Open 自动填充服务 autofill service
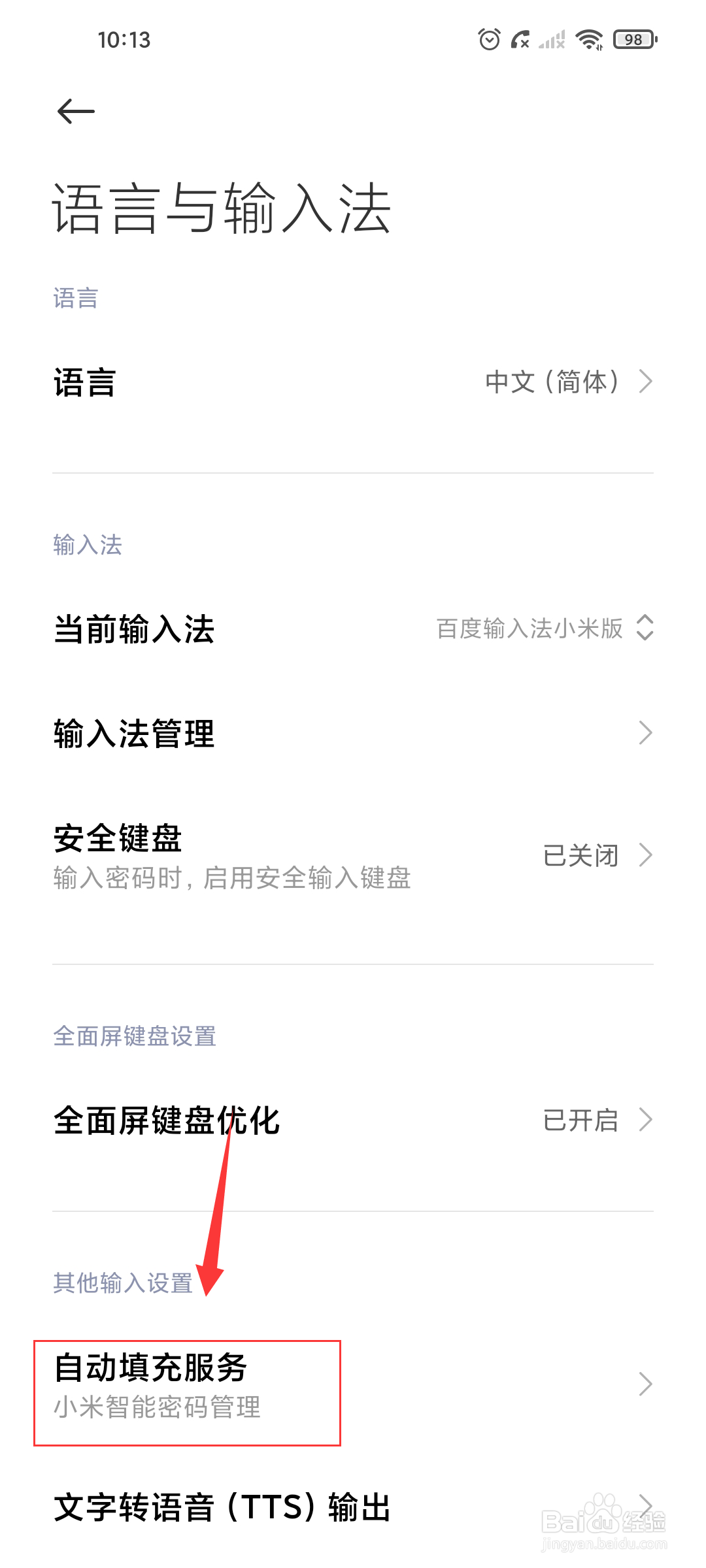 353,1385
